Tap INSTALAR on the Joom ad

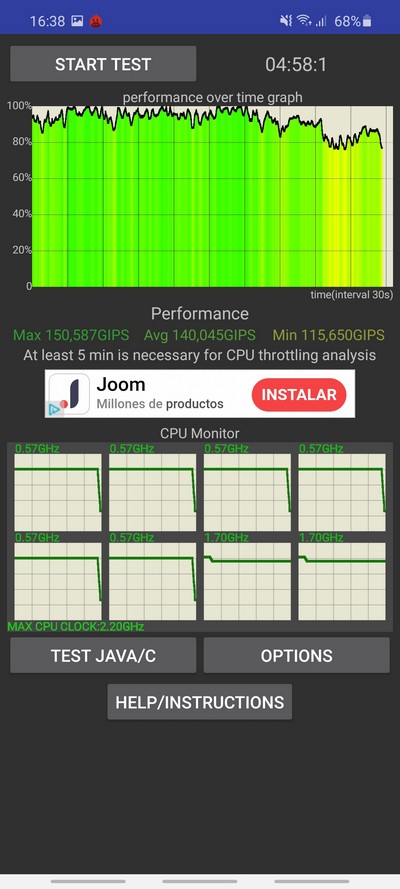point(299,395)
